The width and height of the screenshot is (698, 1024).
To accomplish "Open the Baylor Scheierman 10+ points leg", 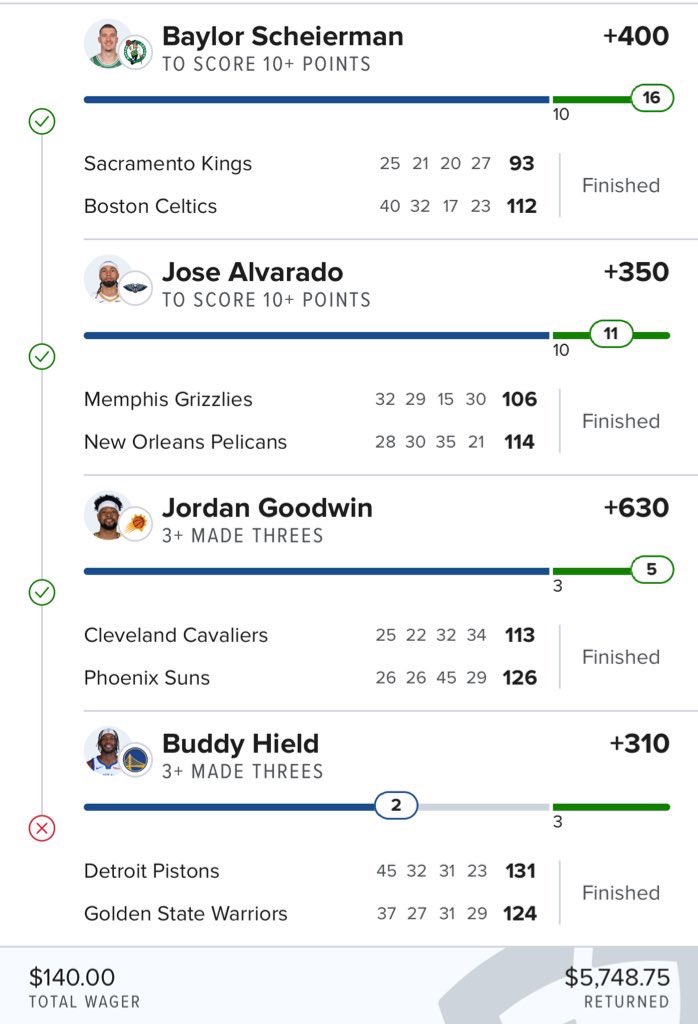I will coord(283,38).
